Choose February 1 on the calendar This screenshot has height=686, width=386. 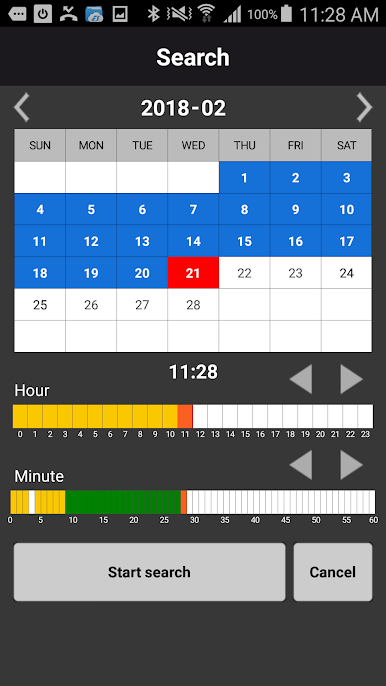244,178
